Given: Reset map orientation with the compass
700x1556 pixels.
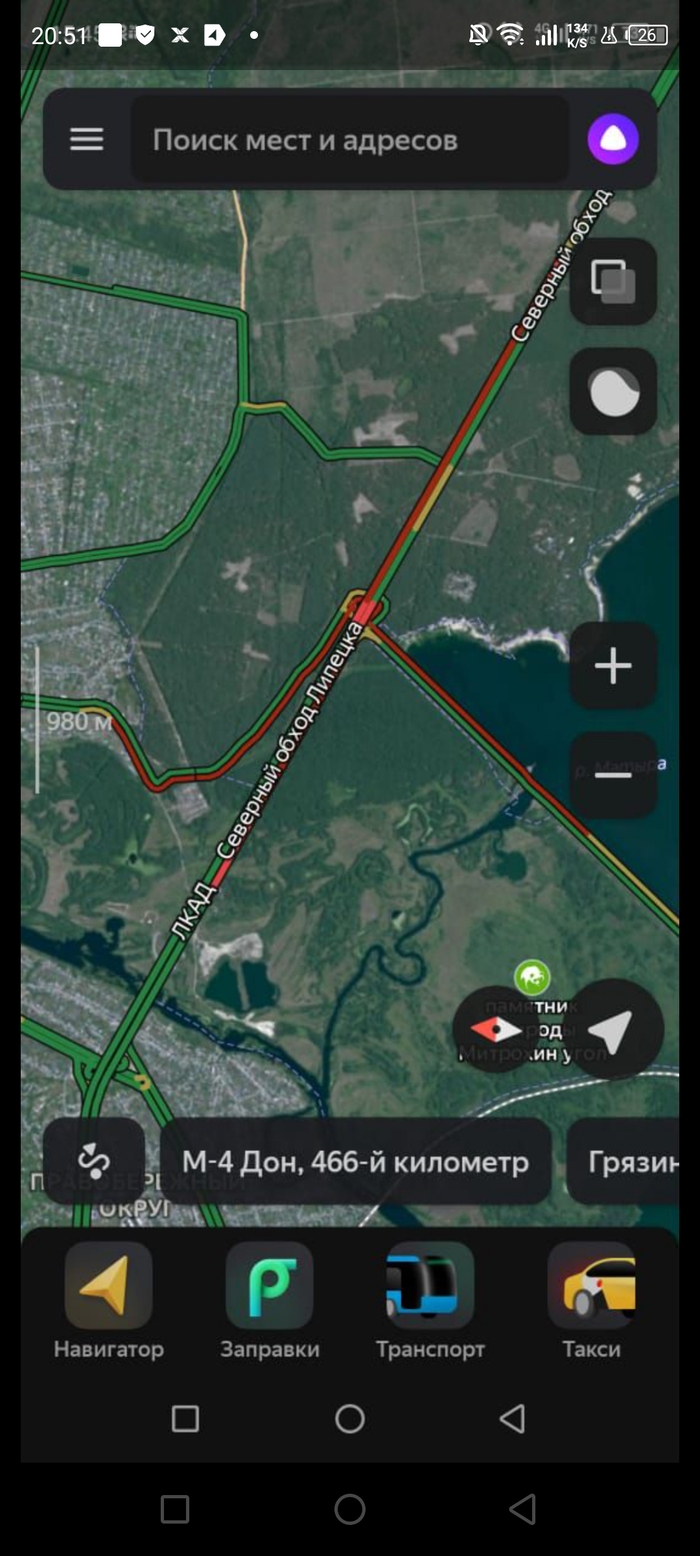Looking at the screenshot, I should [x=497, y=1029].
